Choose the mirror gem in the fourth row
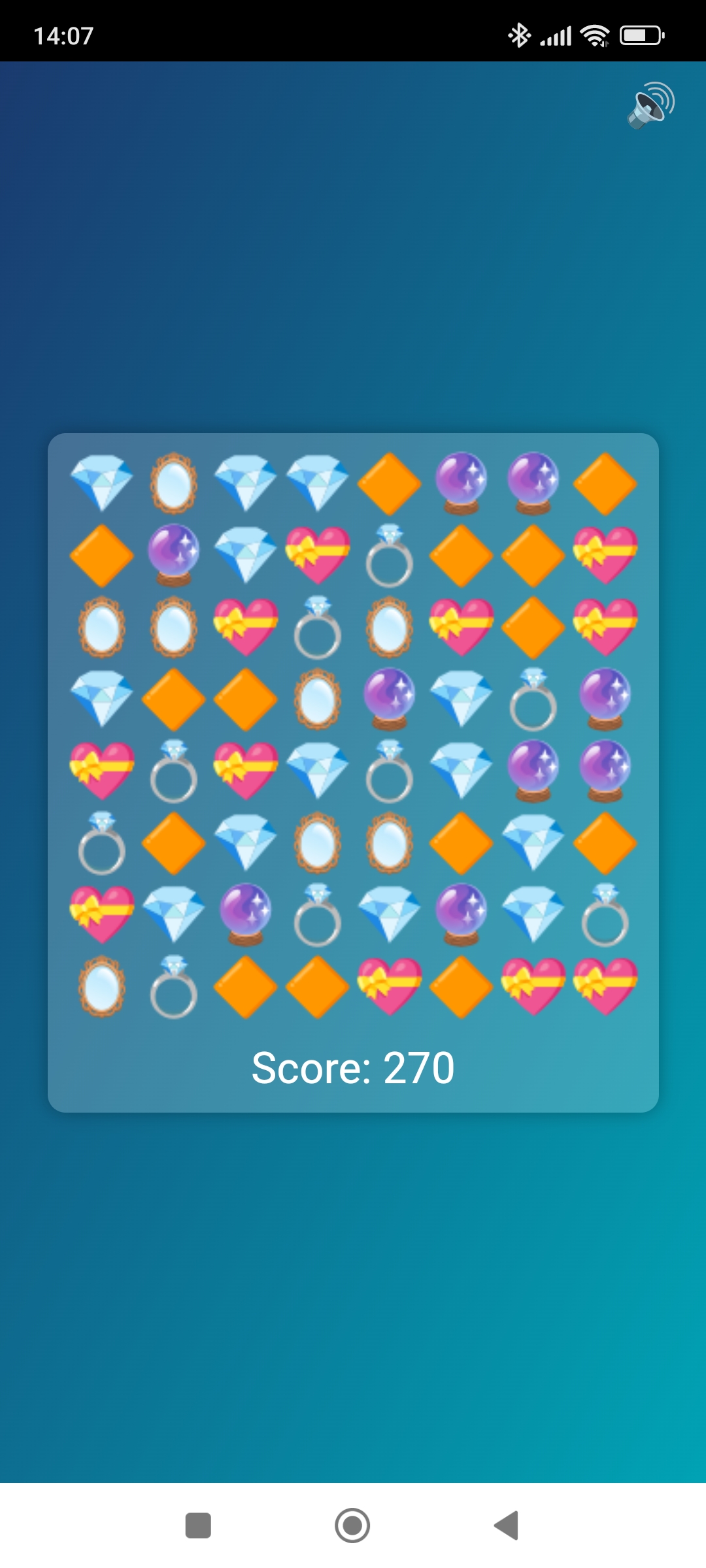This screenshot has height=1568, width=706. click(x=318, y=699)
